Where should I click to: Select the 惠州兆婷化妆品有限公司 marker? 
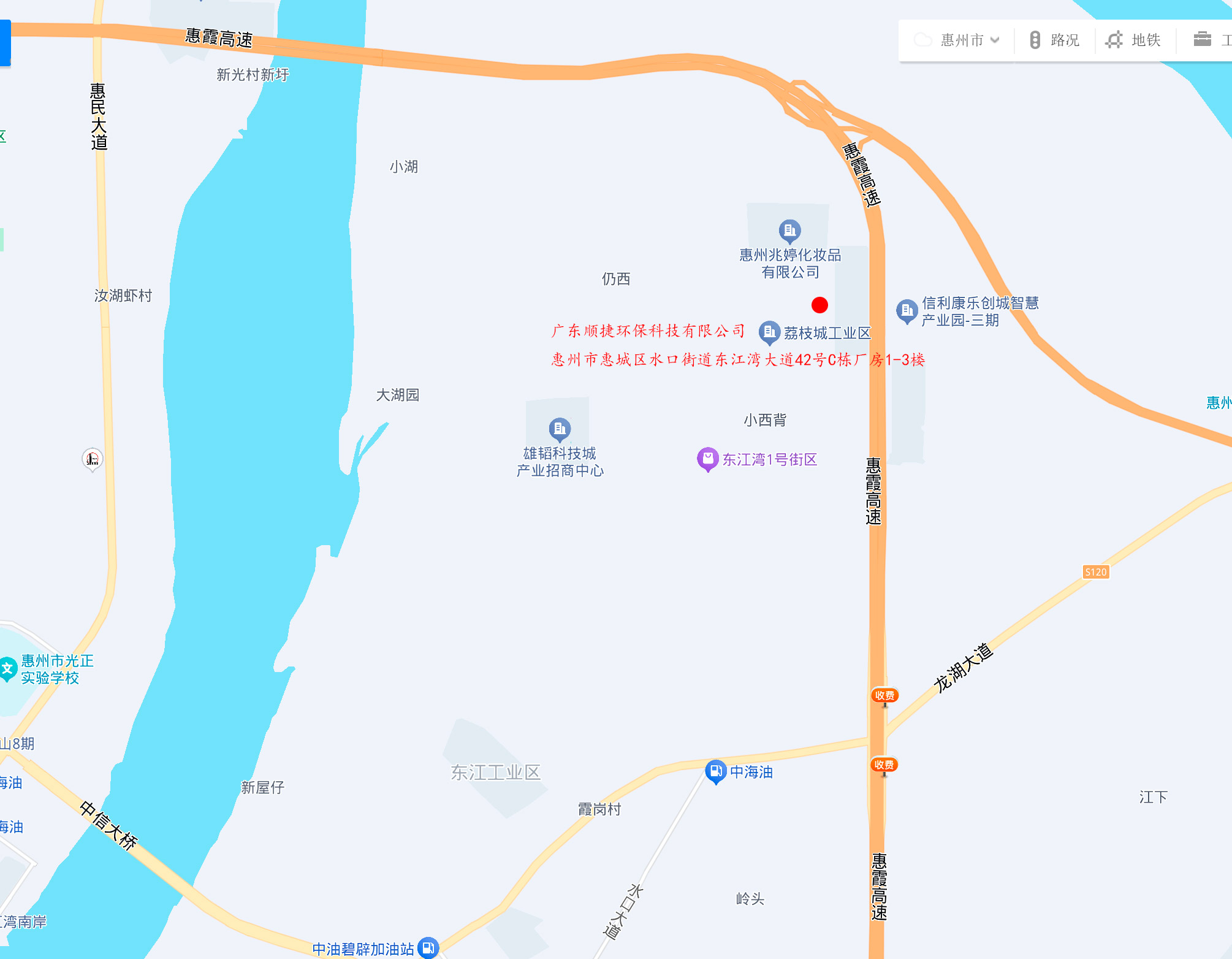point(789,231)
